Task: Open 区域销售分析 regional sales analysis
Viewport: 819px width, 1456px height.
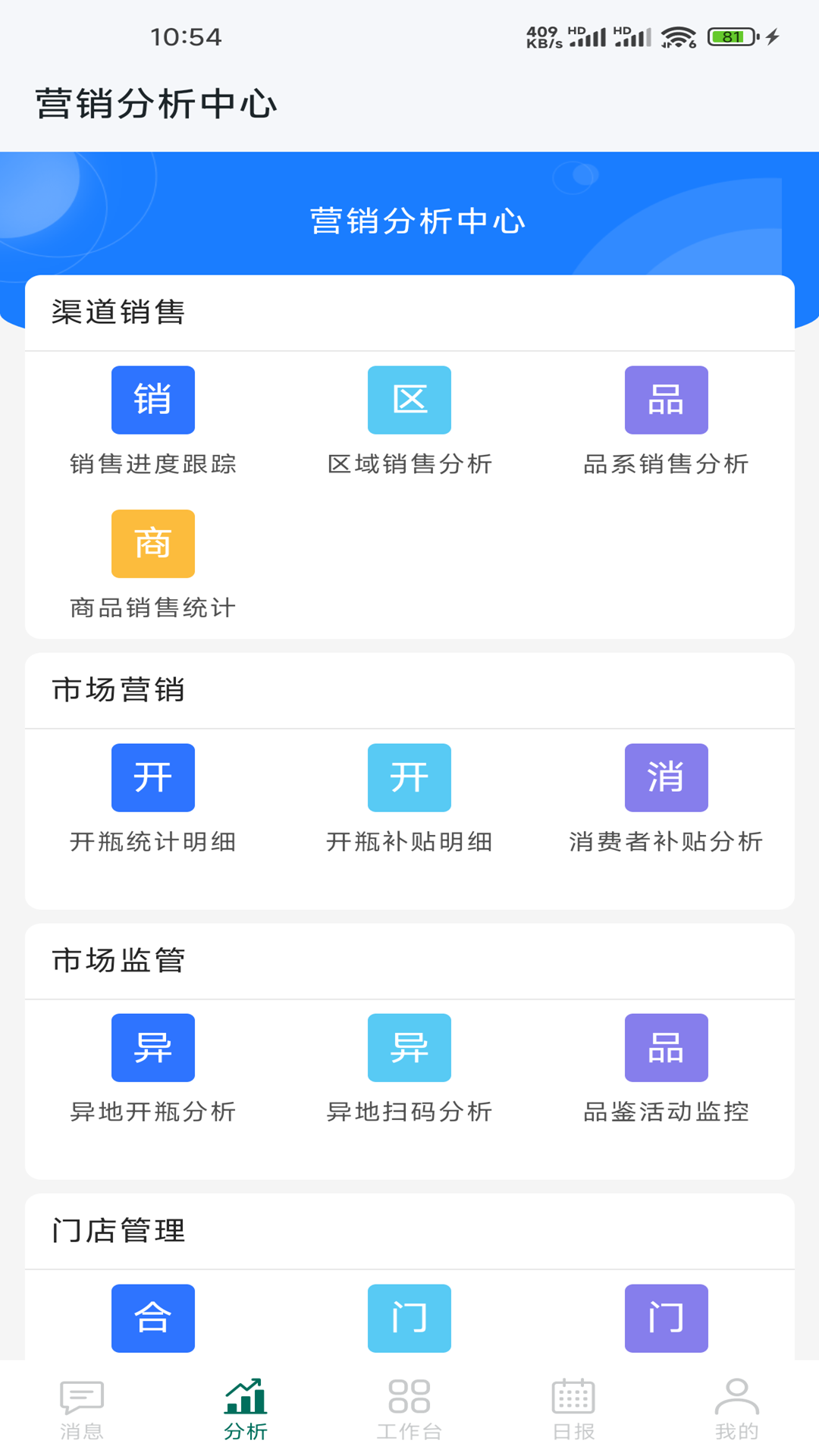Action: [409, 400]
